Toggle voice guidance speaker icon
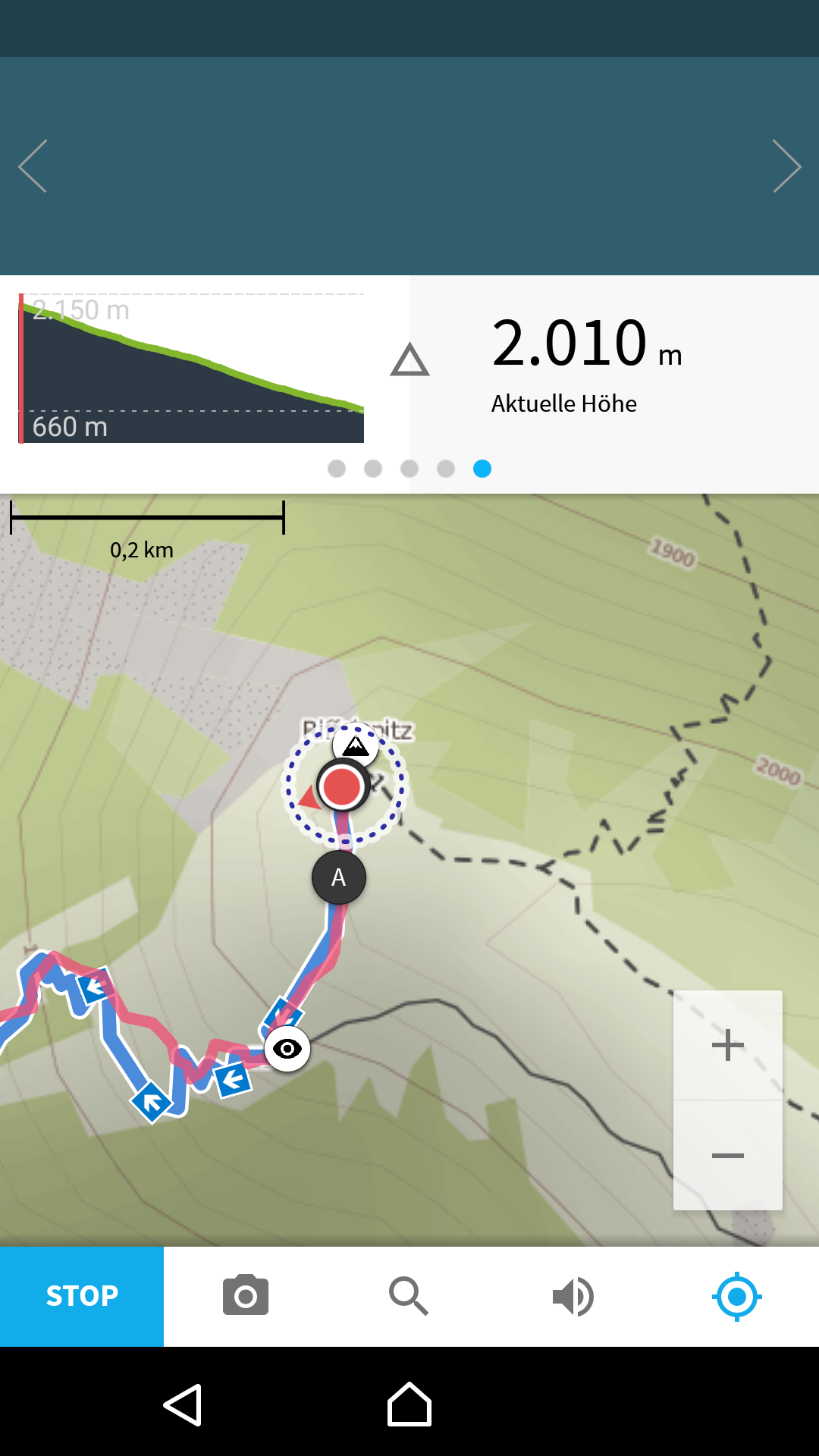This screenshot has height=1456, width=819. click(573, 1296)
